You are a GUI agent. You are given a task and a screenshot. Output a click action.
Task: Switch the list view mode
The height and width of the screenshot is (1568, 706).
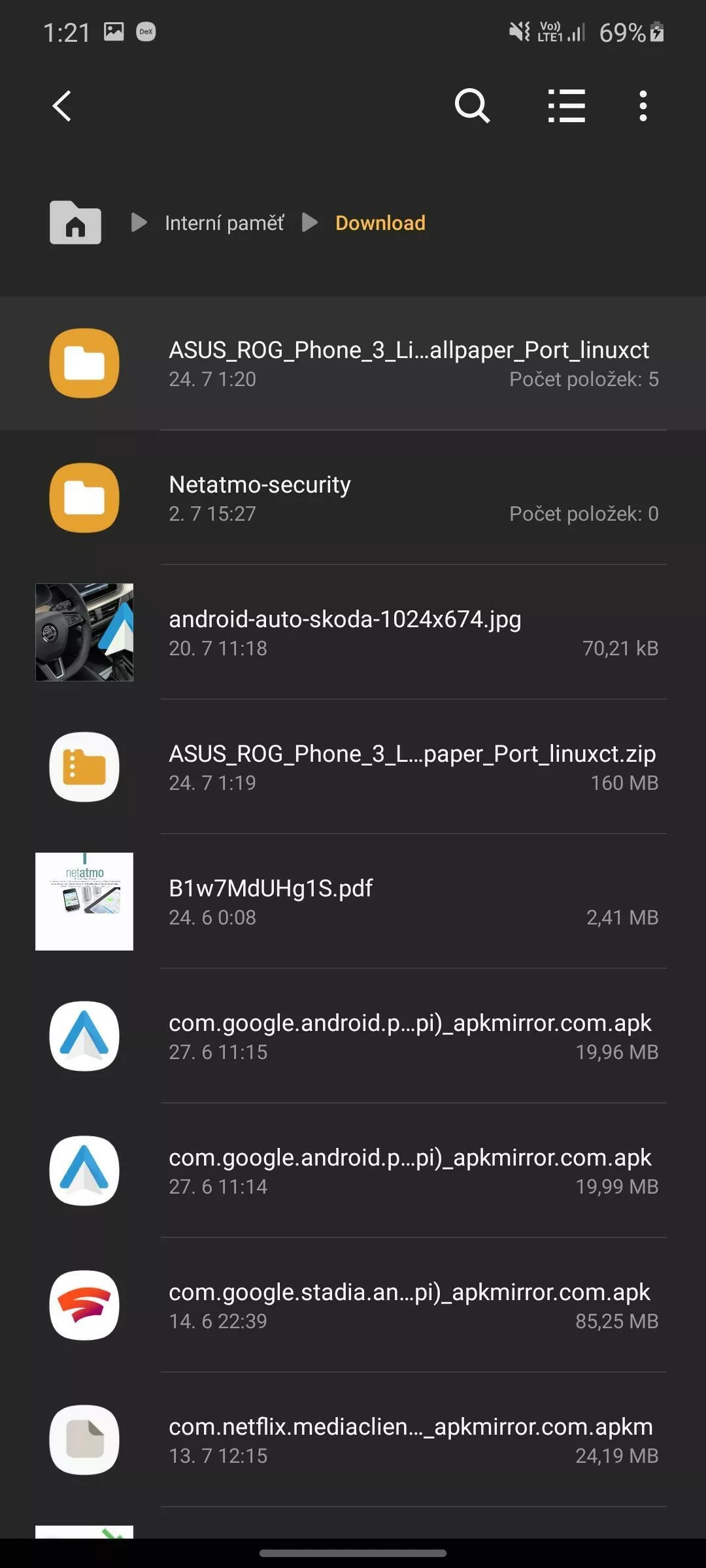[566, 106]
